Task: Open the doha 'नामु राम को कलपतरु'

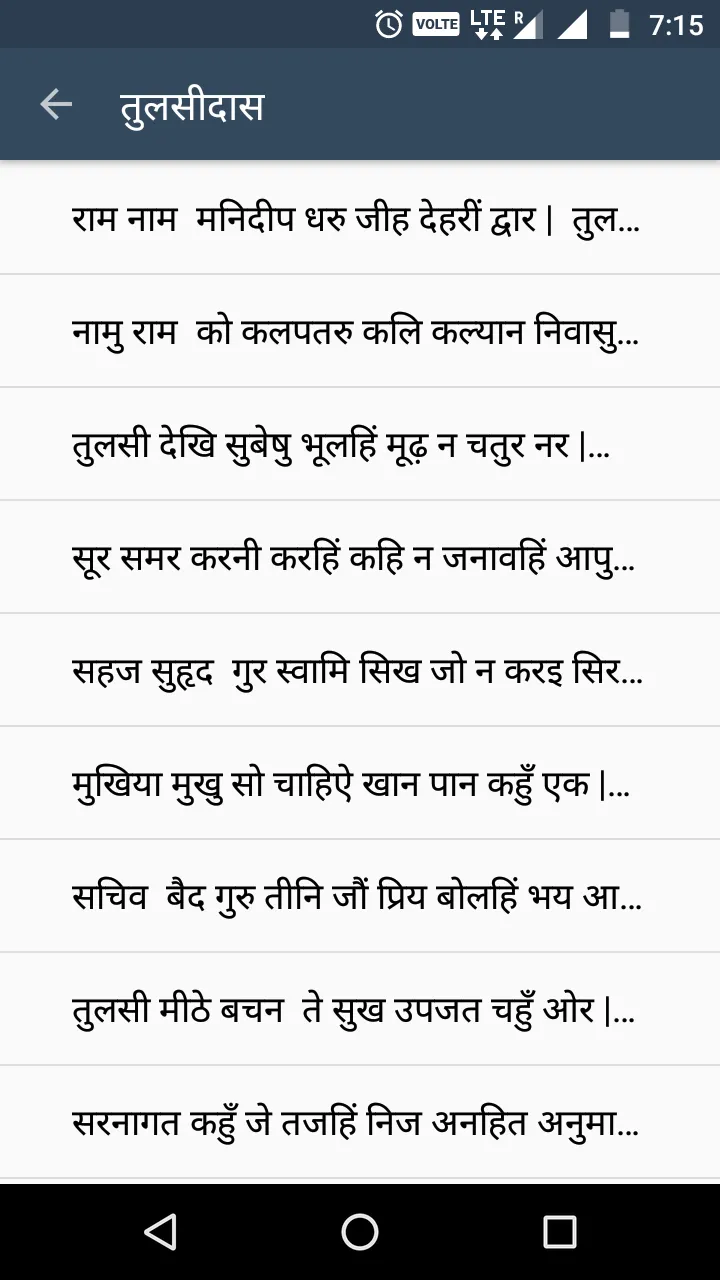Action: 360,331
